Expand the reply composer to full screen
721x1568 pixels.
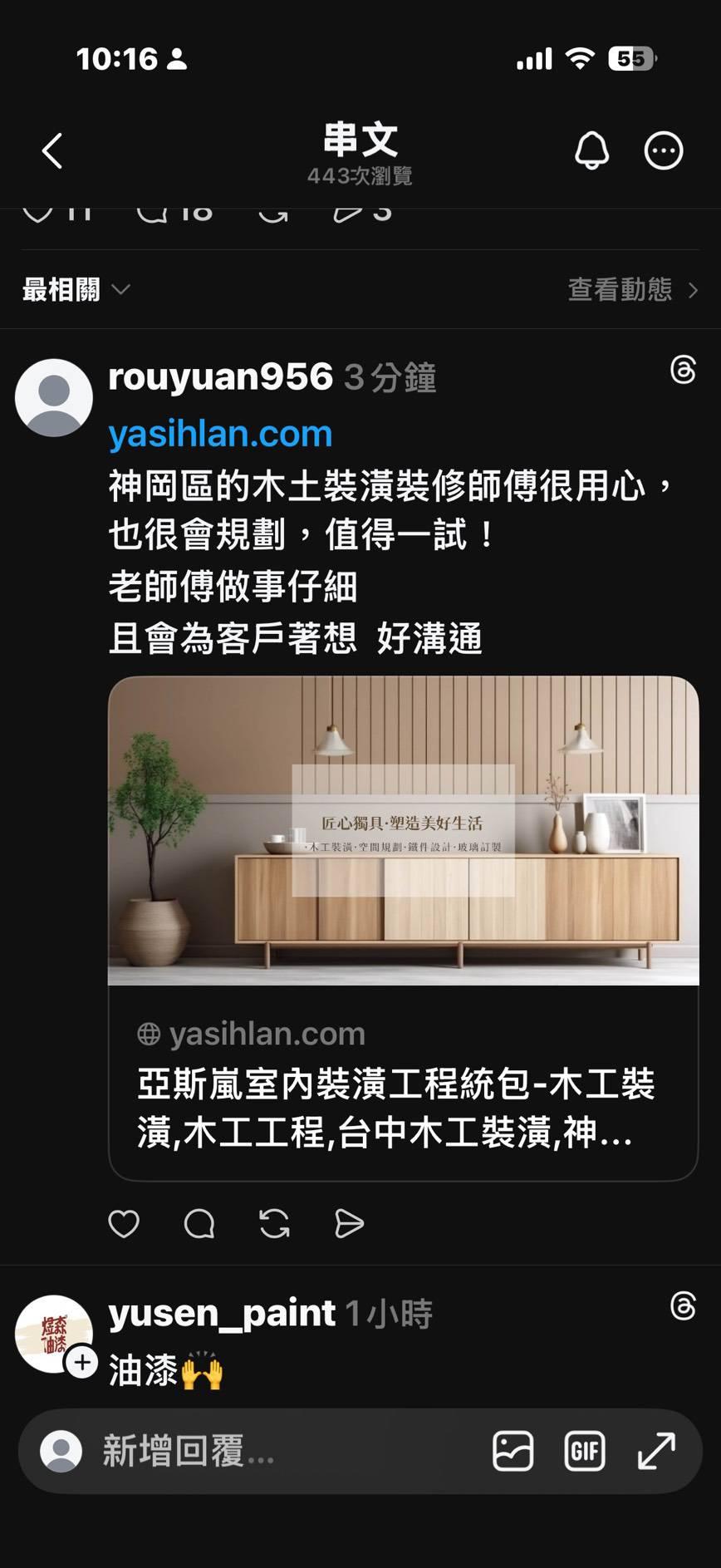point(656,1452)
